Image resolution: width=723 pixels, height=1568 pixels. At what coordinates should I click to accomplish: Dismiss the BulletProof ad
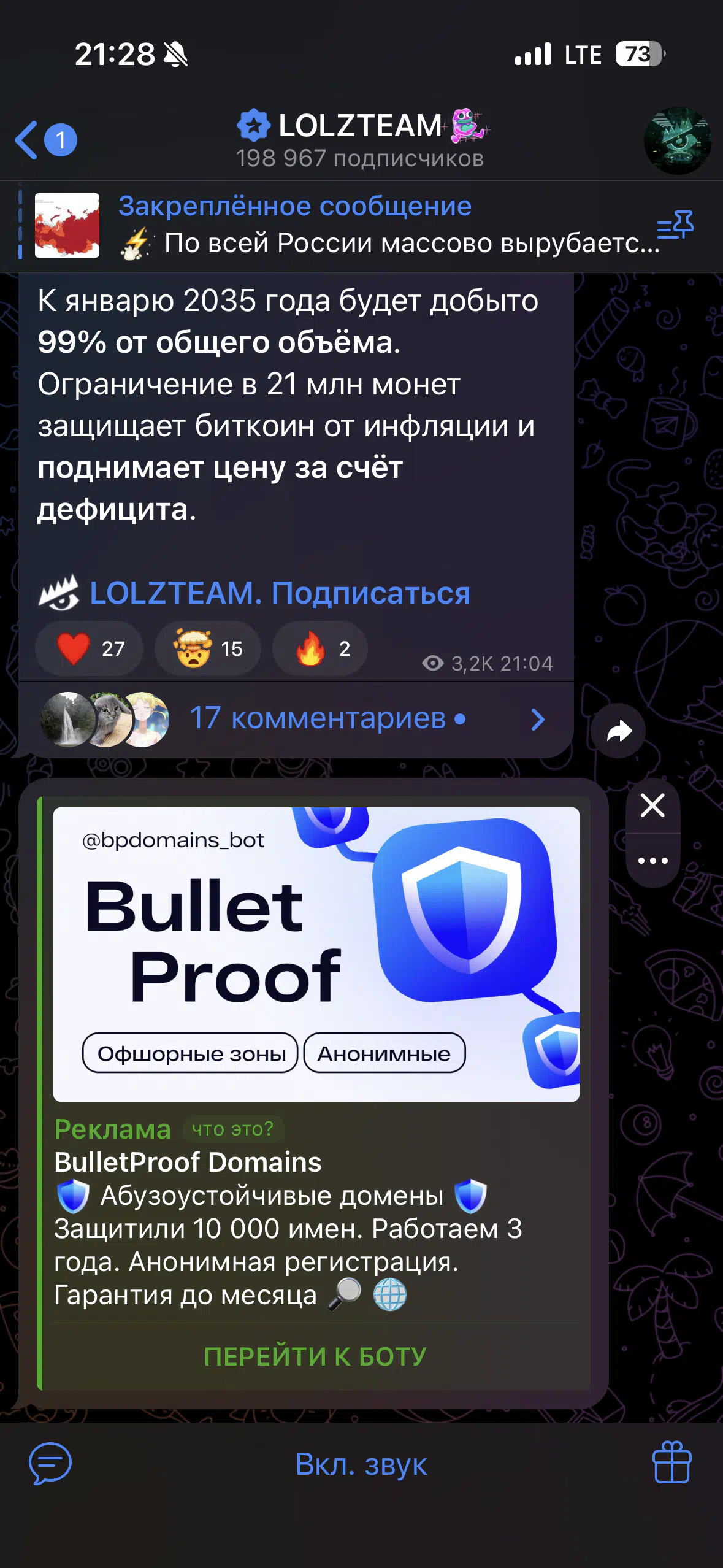(x=652, y=805)
